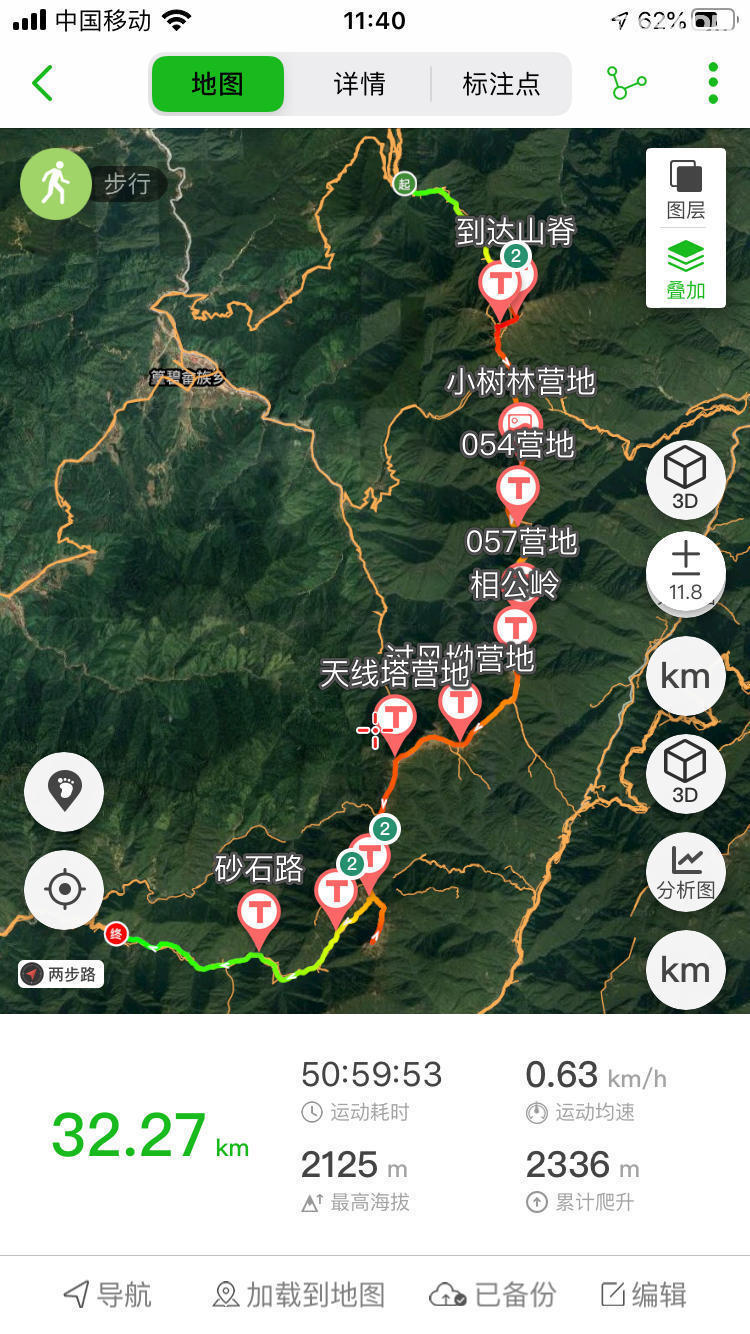Viewport: 750px width, 1334px height.
Task: Select the 054营地 waypoint marker
Action: tap(518, 490)
